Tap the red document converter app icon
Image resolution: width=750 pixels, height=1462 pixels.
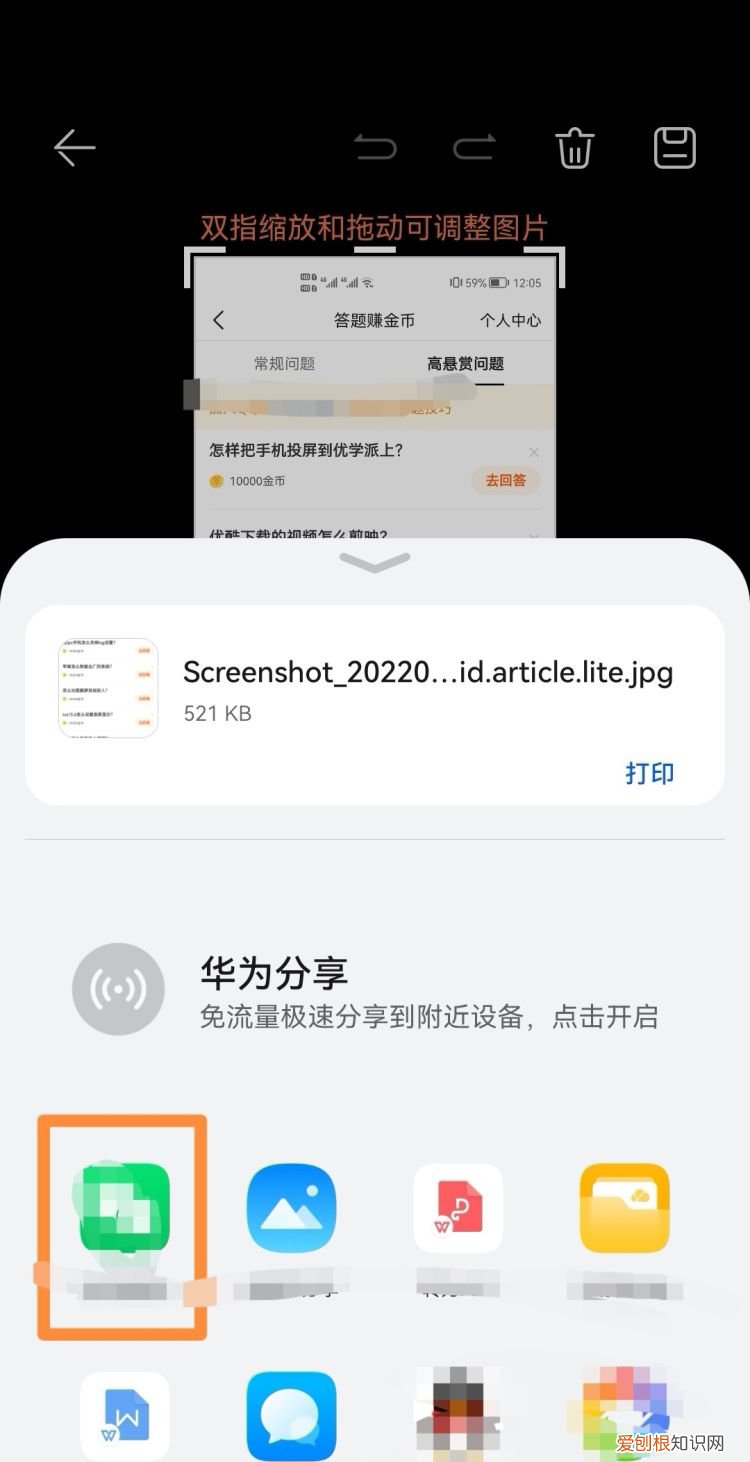457,1206
